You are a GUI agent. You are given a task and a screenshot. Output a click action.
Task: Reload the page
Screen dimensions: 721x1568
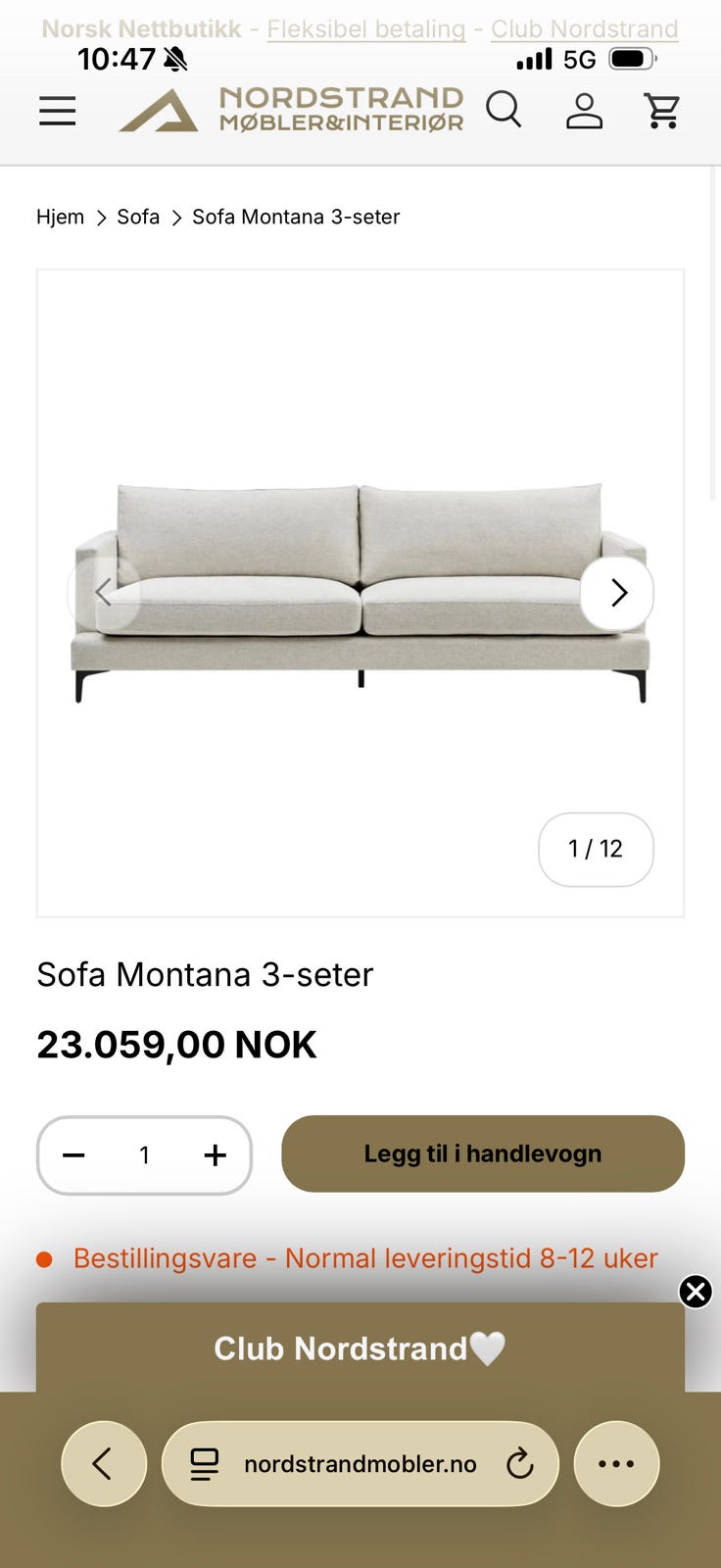click(519, 1464)
